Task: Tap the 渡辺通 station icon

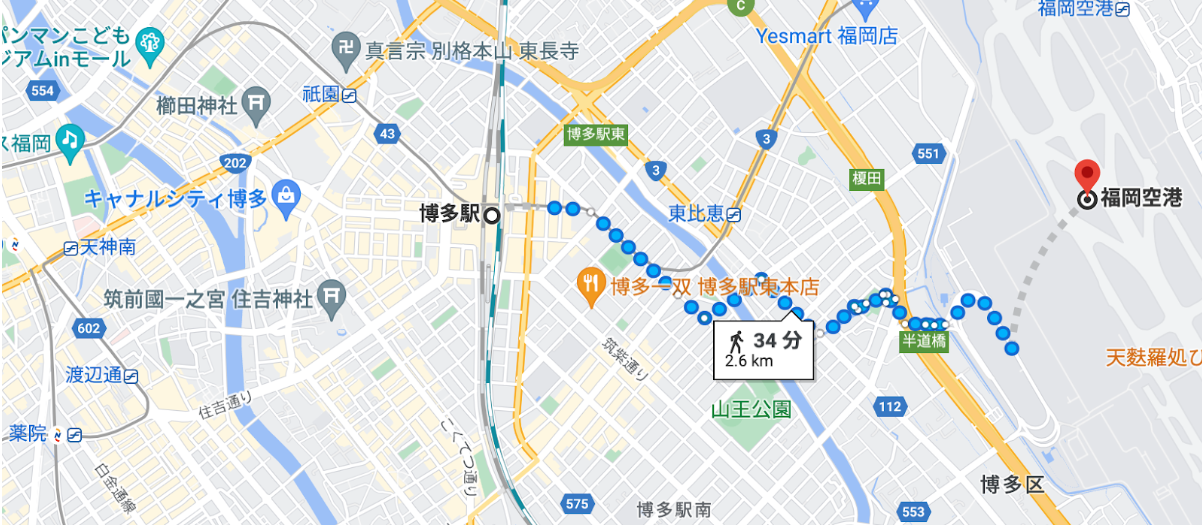Action: [132, 375]
